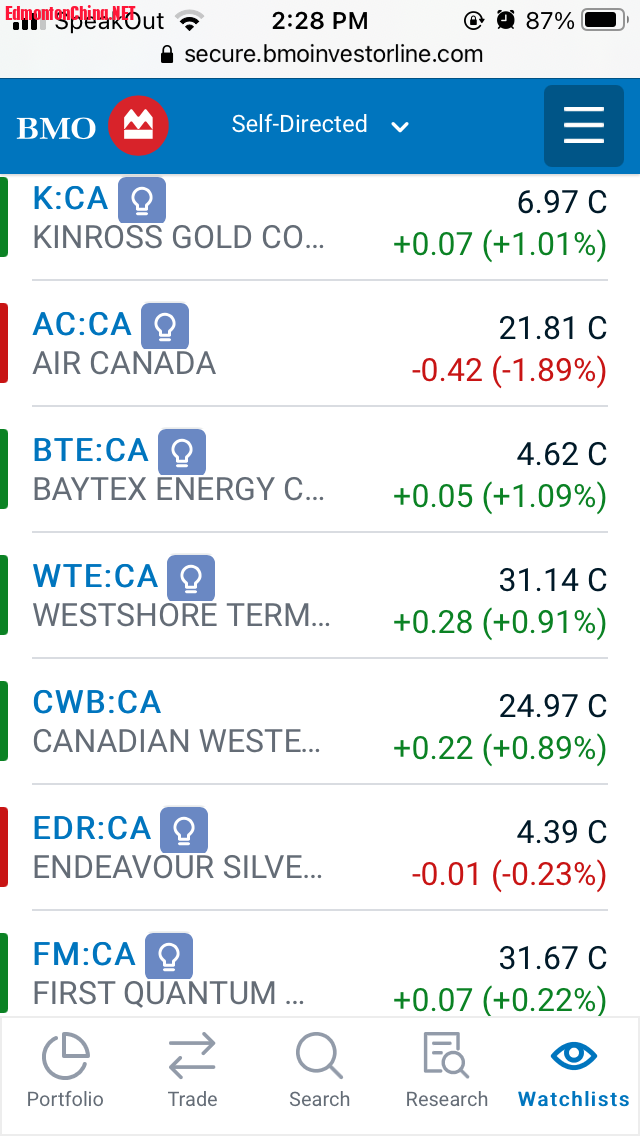Select the Watchlists tab
640x1136 pixels.
[574, 1072]
